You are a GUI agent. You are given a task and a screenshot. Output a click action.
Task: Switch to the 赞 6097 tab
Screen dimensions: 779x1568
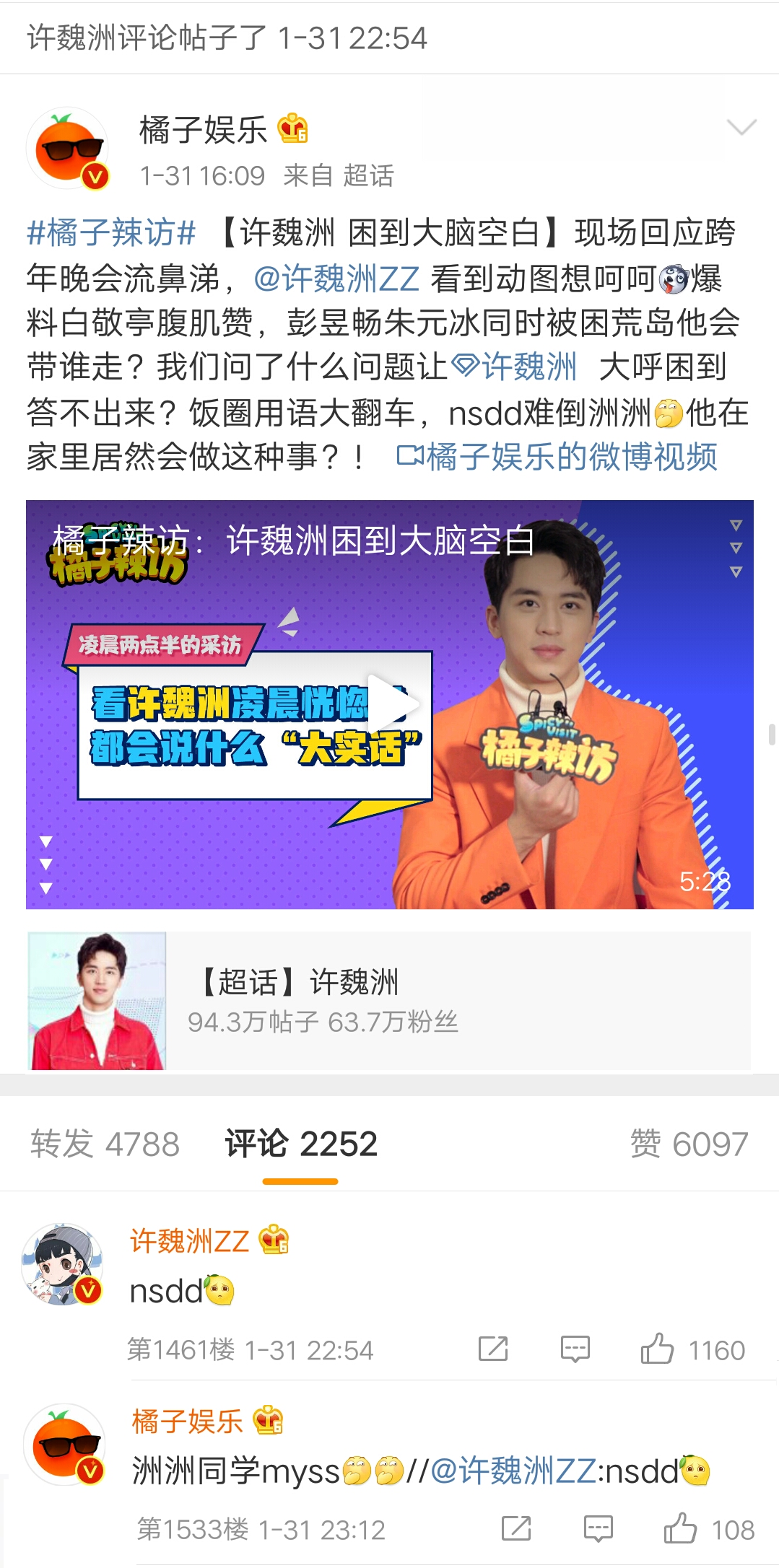689,1144
